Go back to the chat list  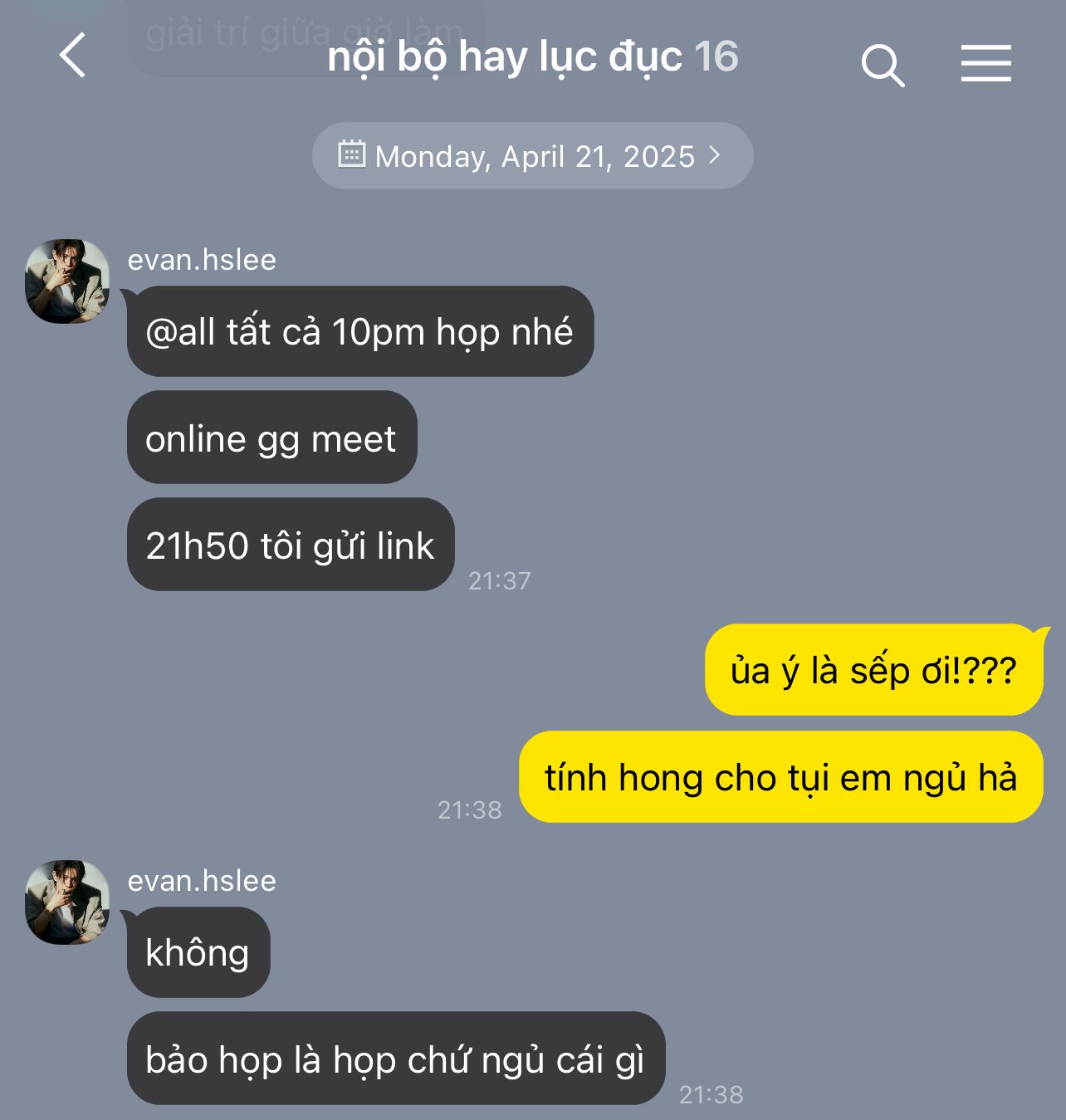click(x=73, y=56)
